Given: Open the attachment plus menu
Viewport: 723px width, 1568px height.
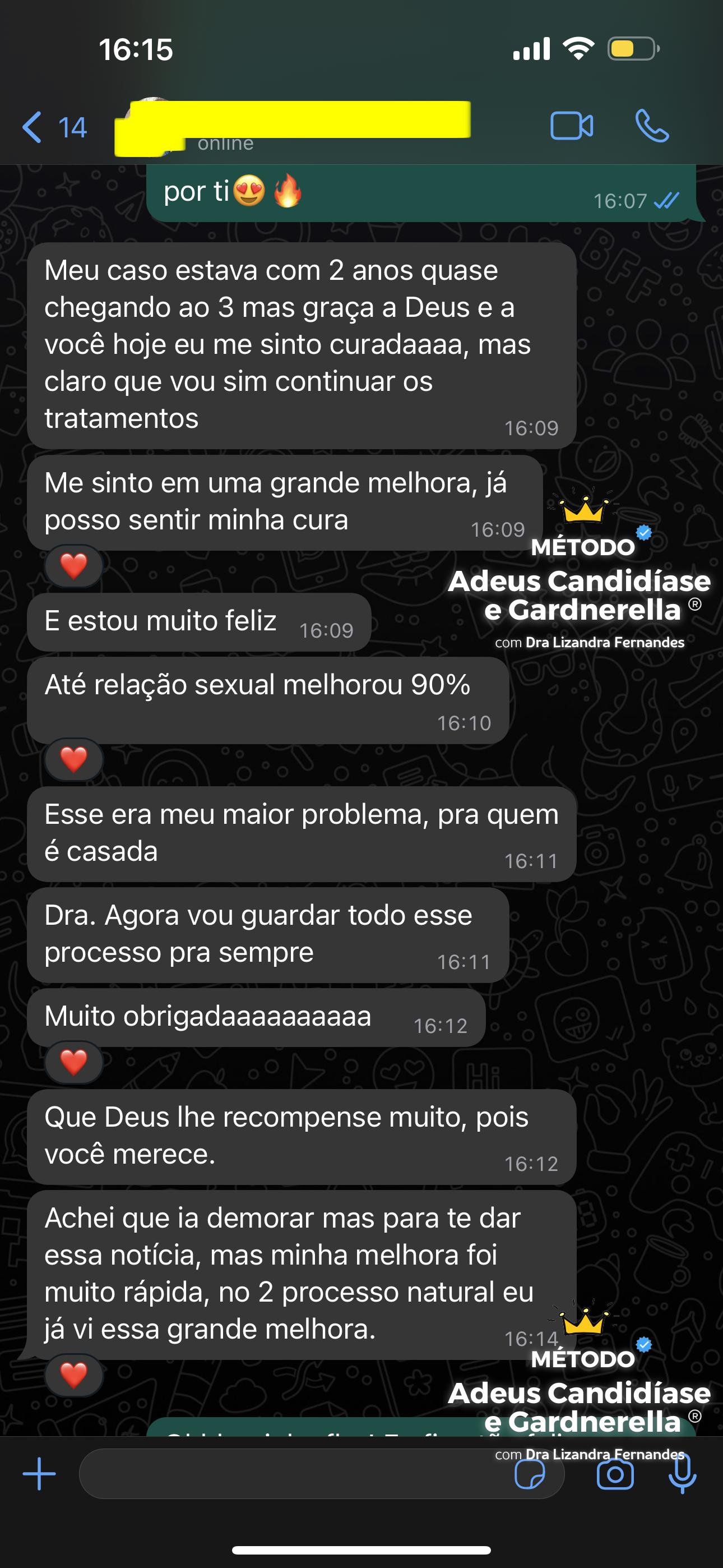Looking at the screenshot, I should [x=39, y=1474].
